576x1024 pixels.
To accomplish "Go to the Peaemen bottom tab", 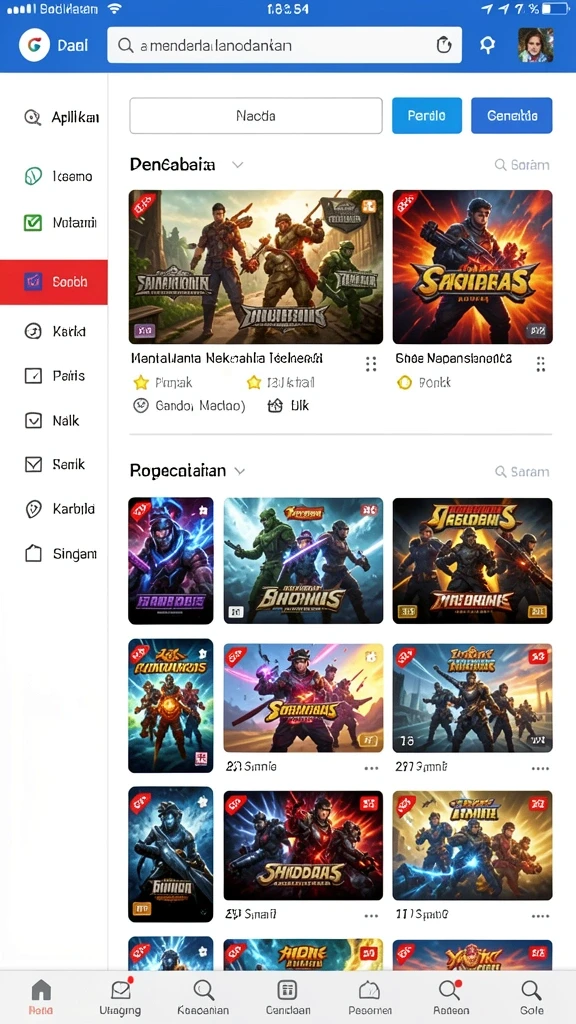I will (370, 998).
